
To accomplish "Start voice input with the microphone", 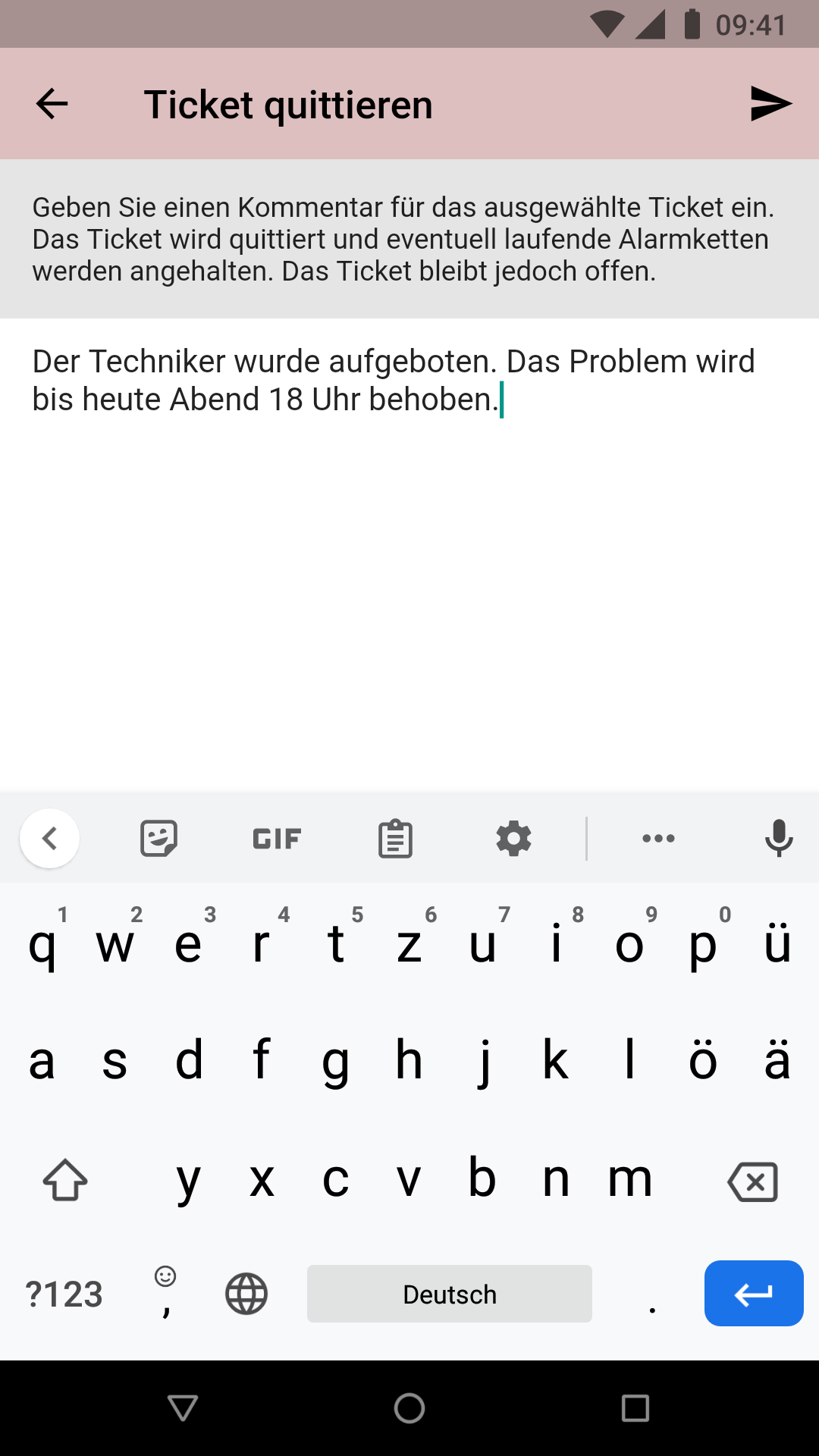I will (x=779, y=839).
